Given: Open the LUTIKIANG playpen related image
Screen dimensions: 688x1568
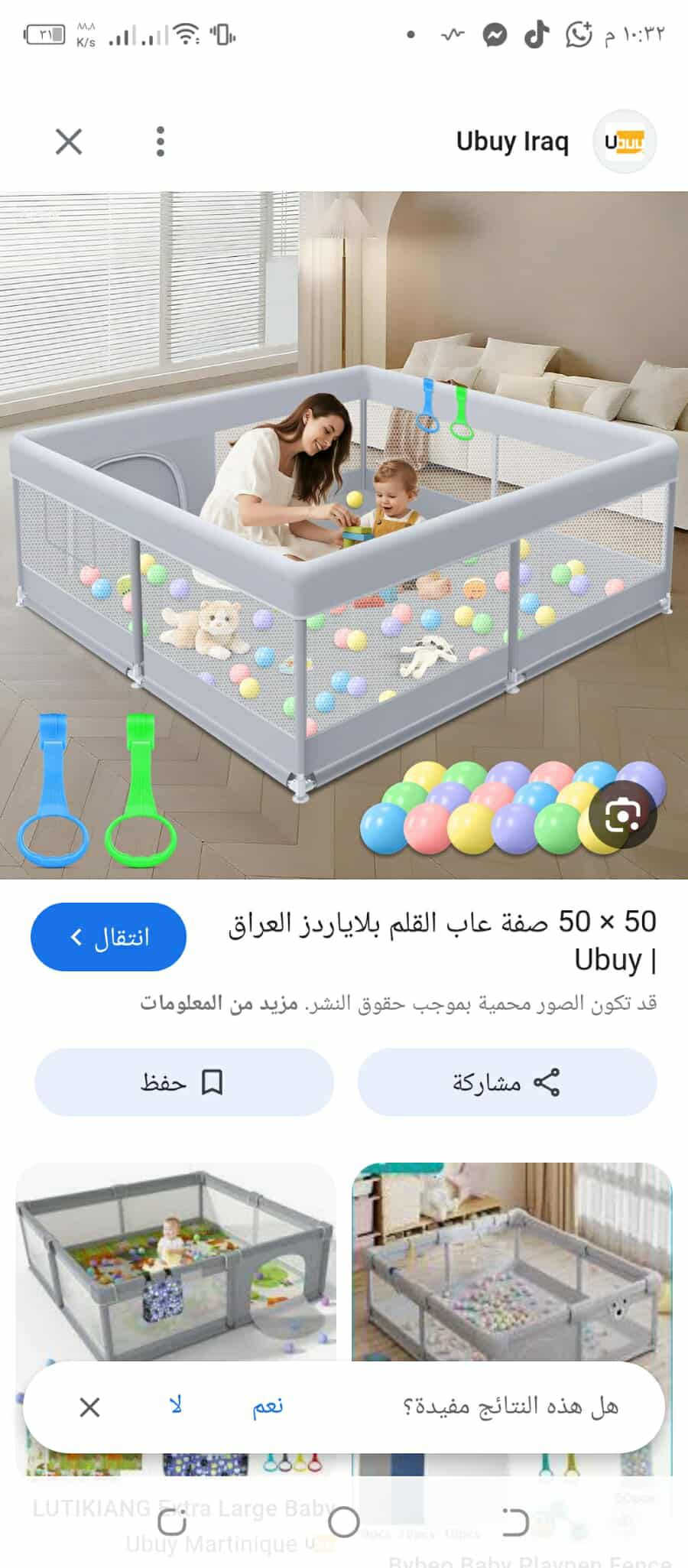Looking at the screenshot, I should click(176, 1262).
